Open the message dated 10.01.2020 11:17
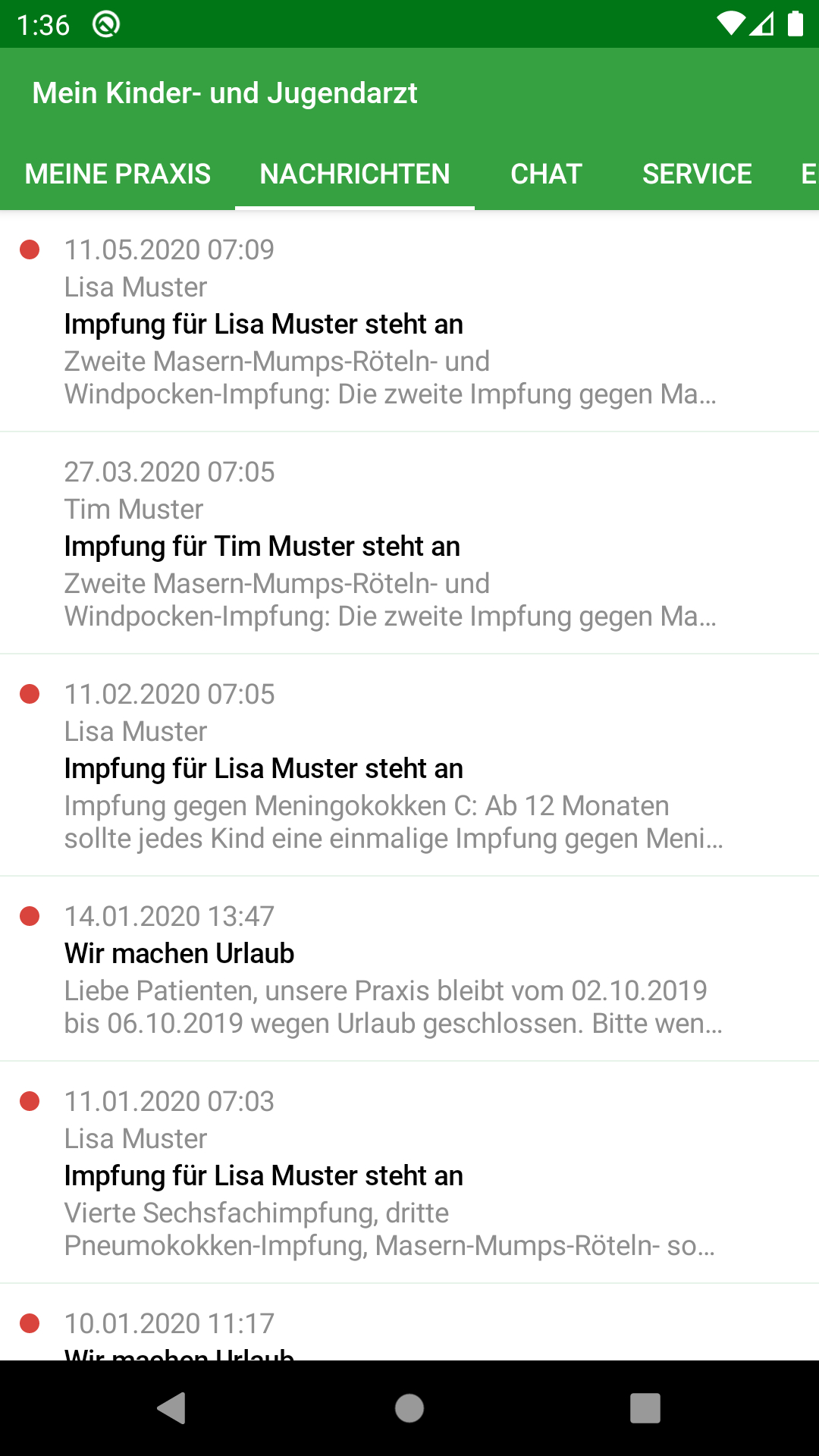The width and height of the screenshot is (819, 1456). (x=409, y=1323)
